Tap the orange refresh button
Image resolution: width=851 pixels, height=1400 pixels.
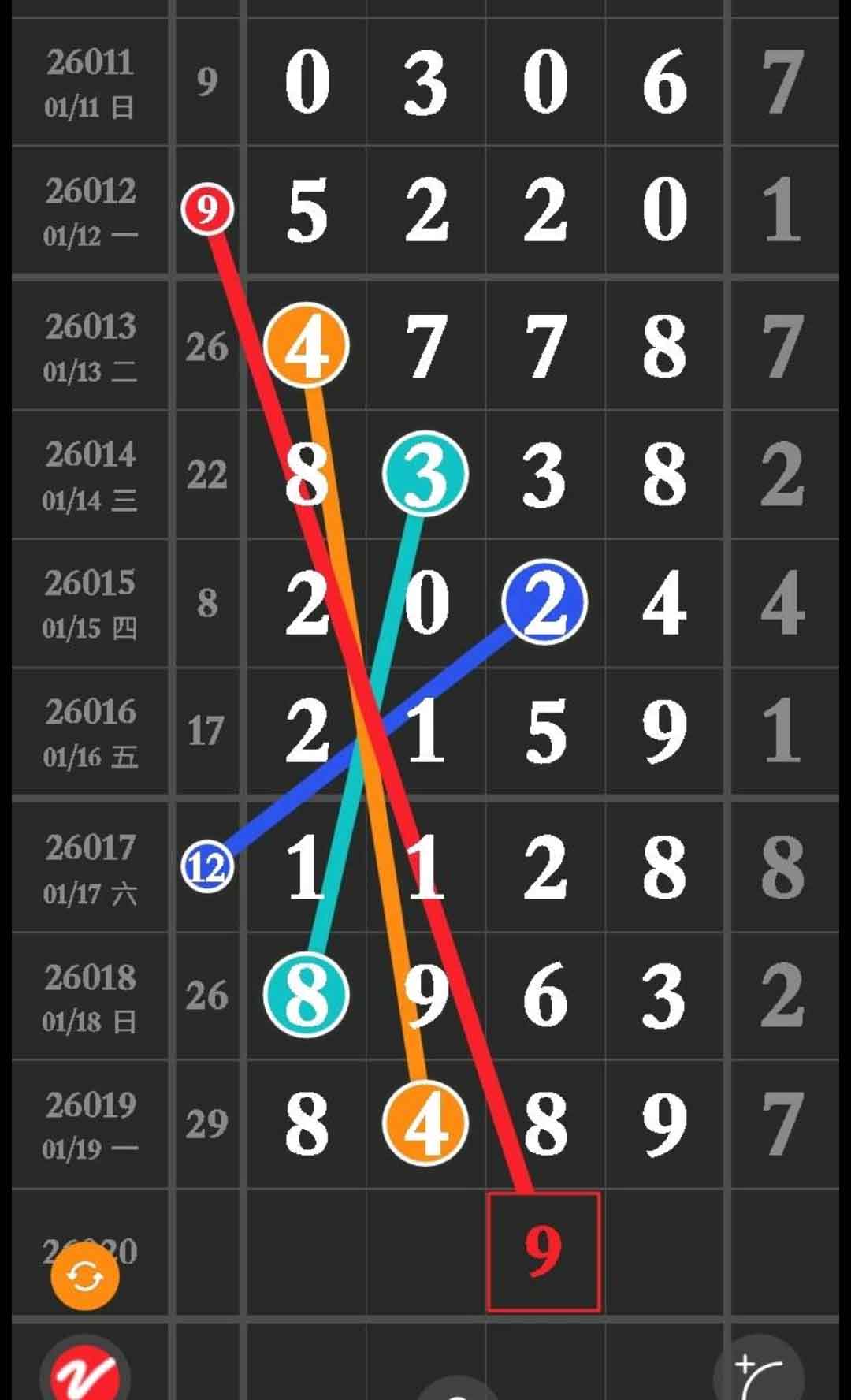point(85,1276)
